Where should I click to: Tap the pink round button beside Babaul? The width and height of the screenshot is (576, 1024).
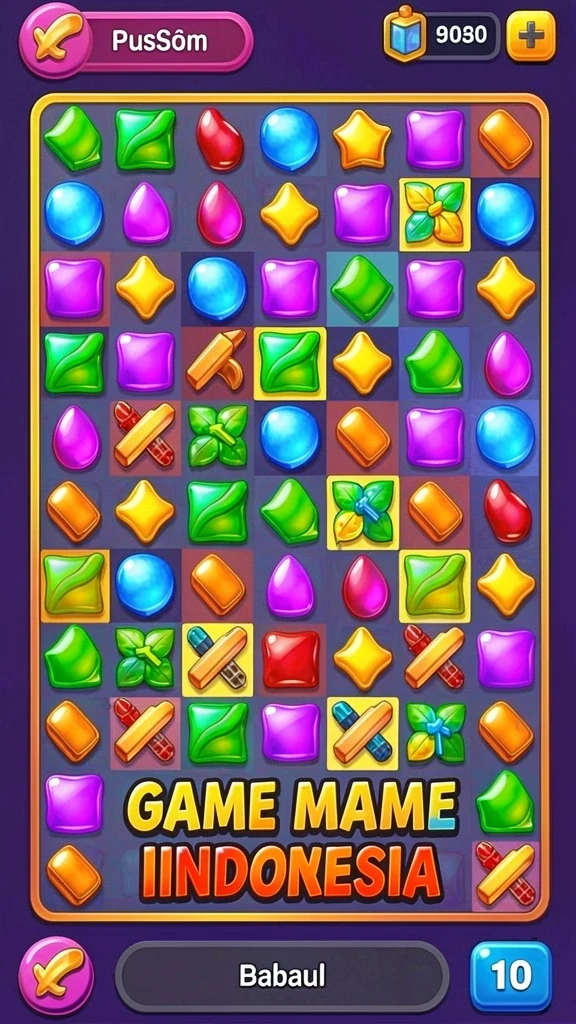pyautogui.click(x=56, y=976)
